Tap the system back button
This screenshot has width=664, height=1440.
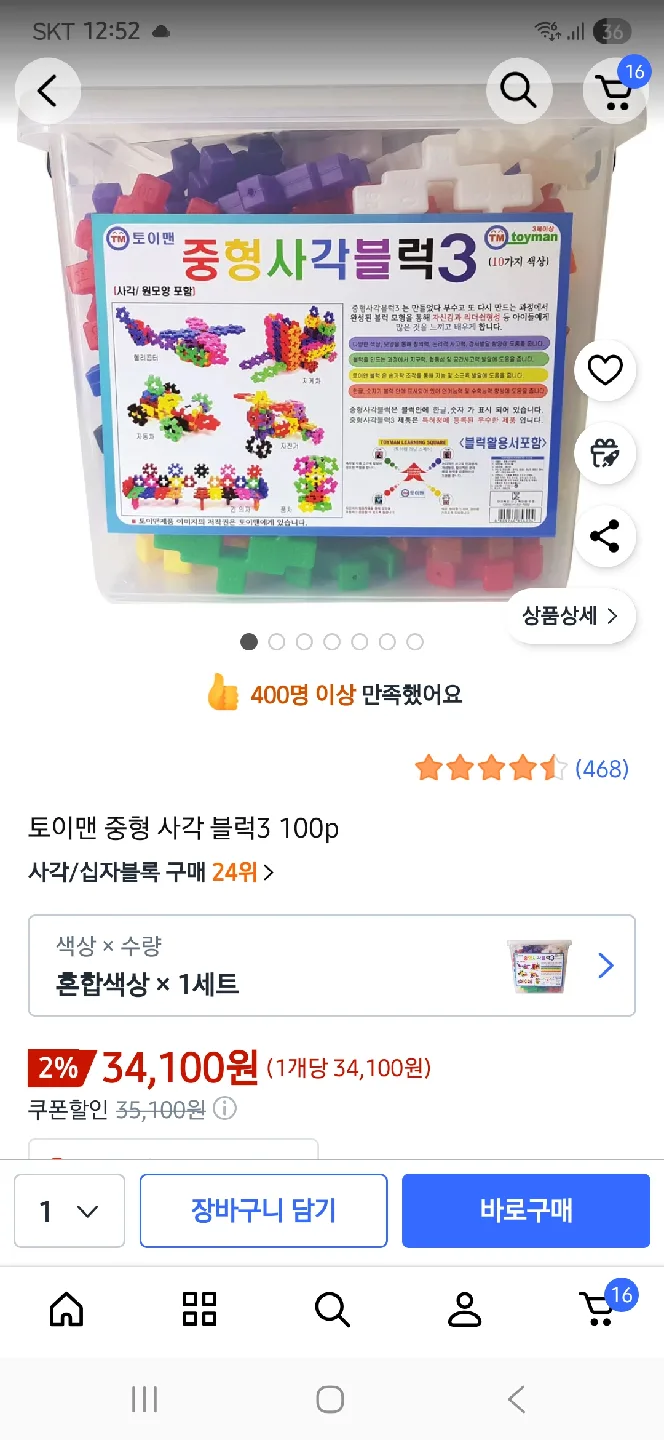click(x=516, y=1399)
